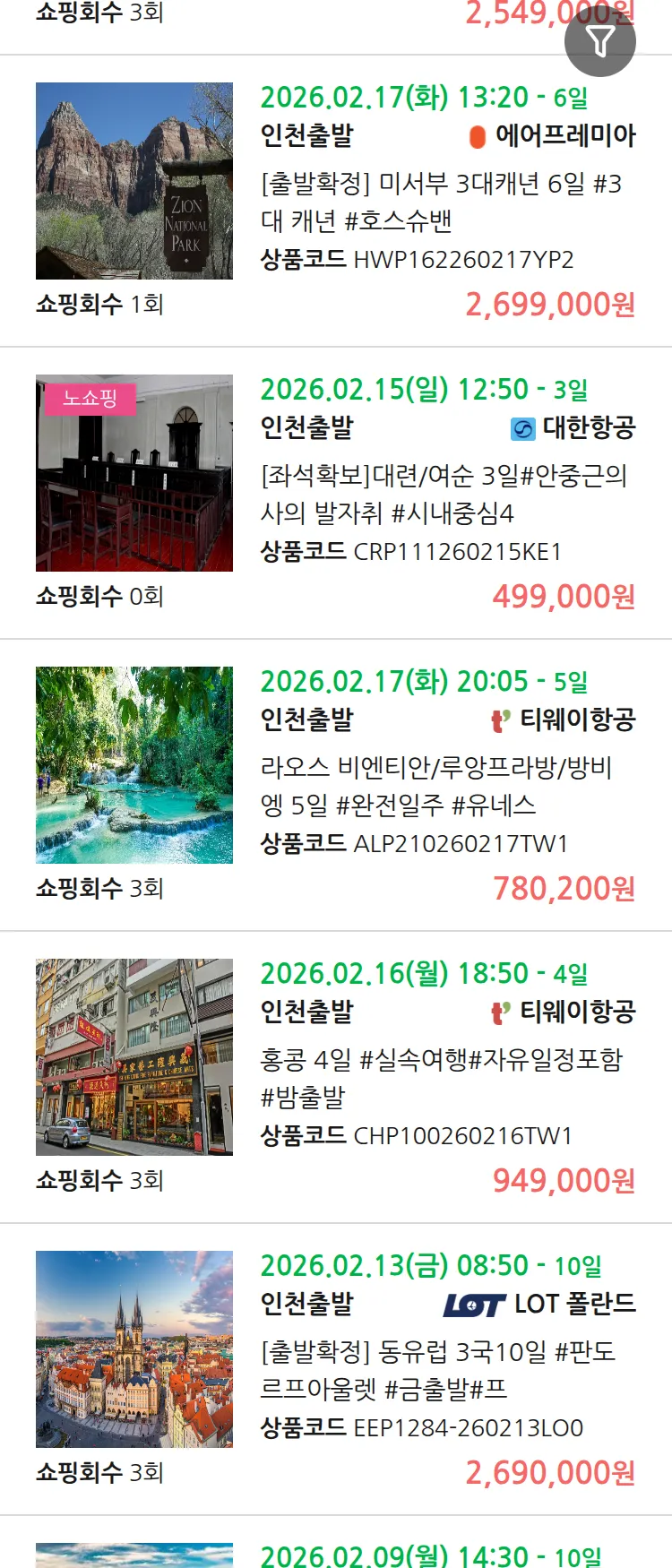Image resolution: width=672 pixels, height=1568 pixels.
Task: View the 홍콩 4일 실속여행 package
Action: tap(441, 1078)
